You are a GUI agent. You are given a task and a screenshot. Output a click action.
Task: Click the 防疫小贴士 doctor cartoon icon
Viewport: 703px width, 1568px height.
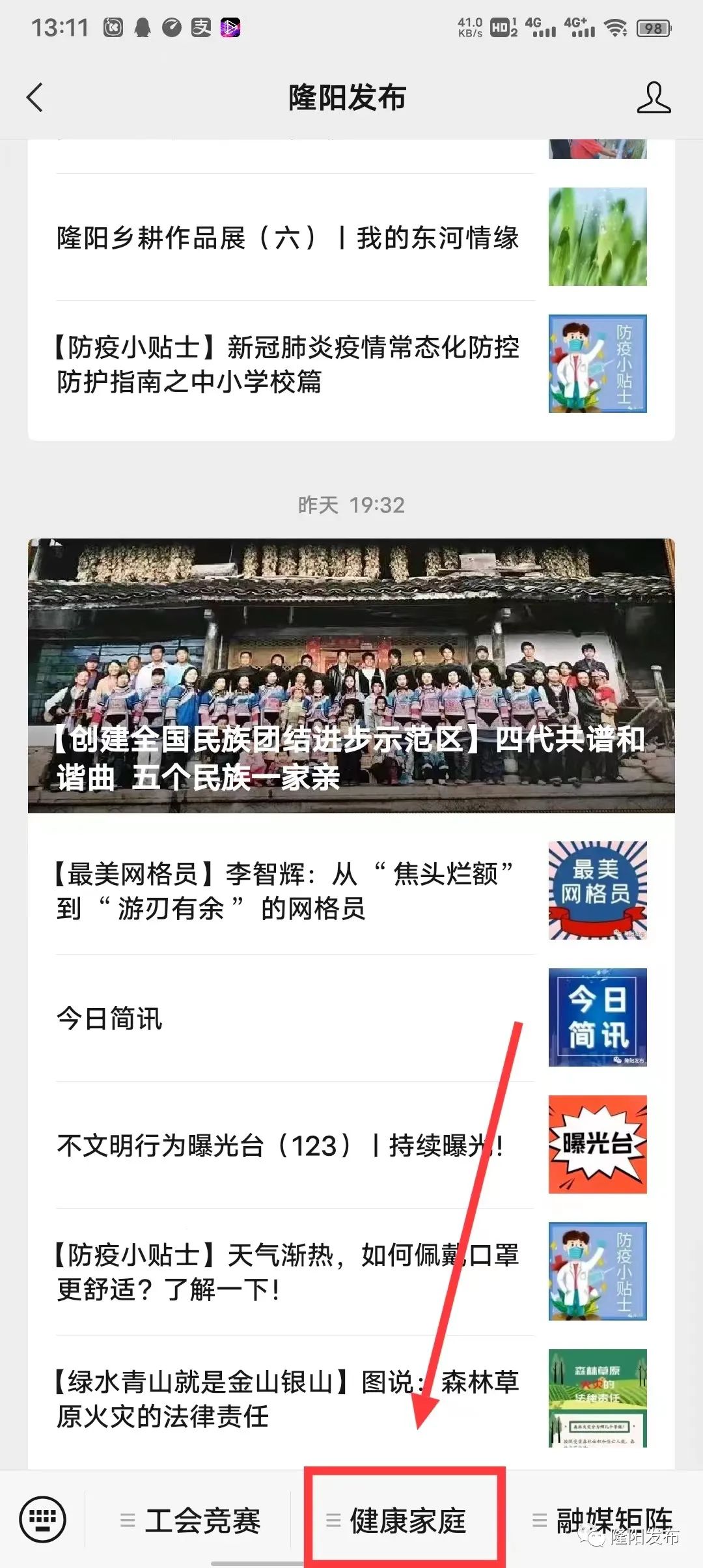pyautogui.click(x=598, y=1270)
